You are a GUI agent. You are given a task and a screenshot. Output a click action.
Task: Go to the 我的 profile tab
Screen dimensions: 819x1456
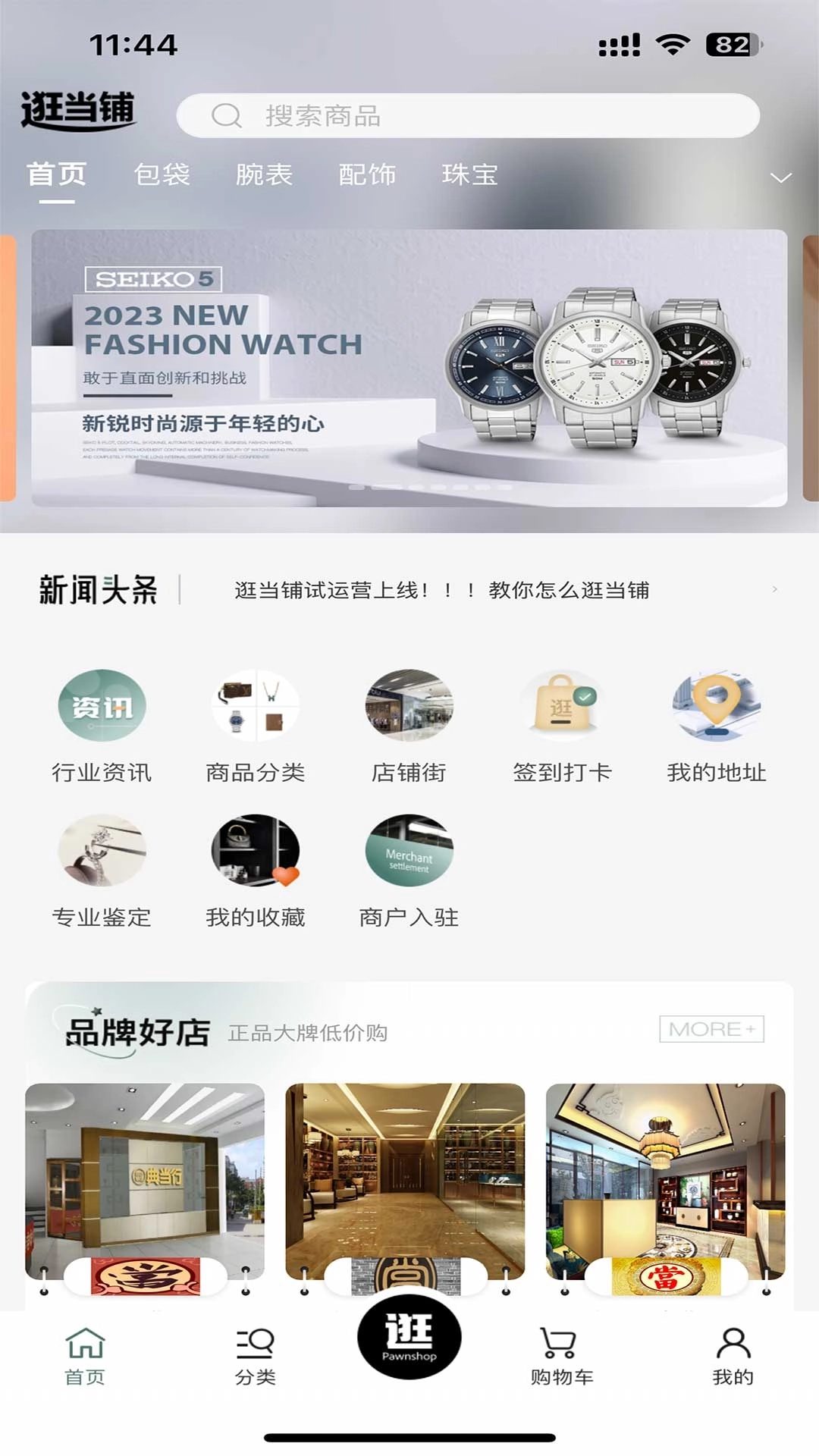coord(733,1356)
